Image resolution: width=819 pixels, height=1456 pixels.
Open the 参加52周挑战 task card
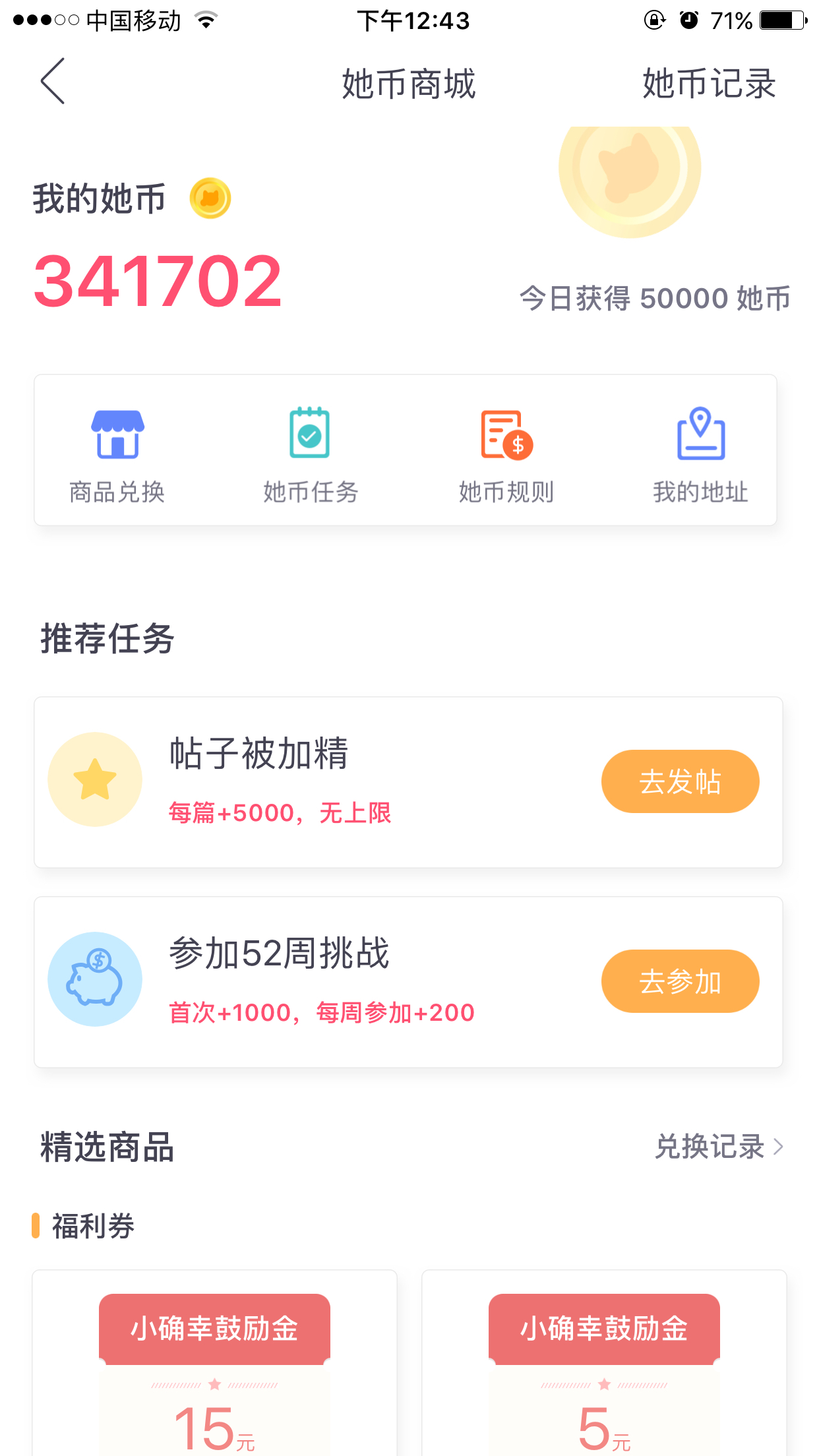click(408, 982)
